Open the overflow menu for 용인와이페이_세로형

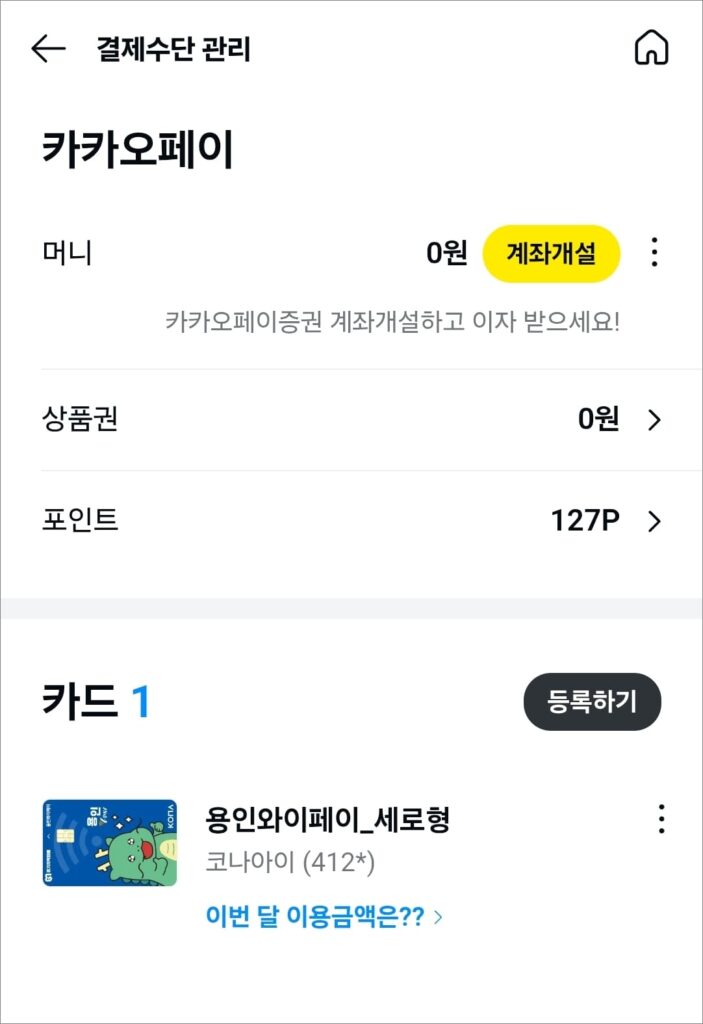click(x=660, y=820)
